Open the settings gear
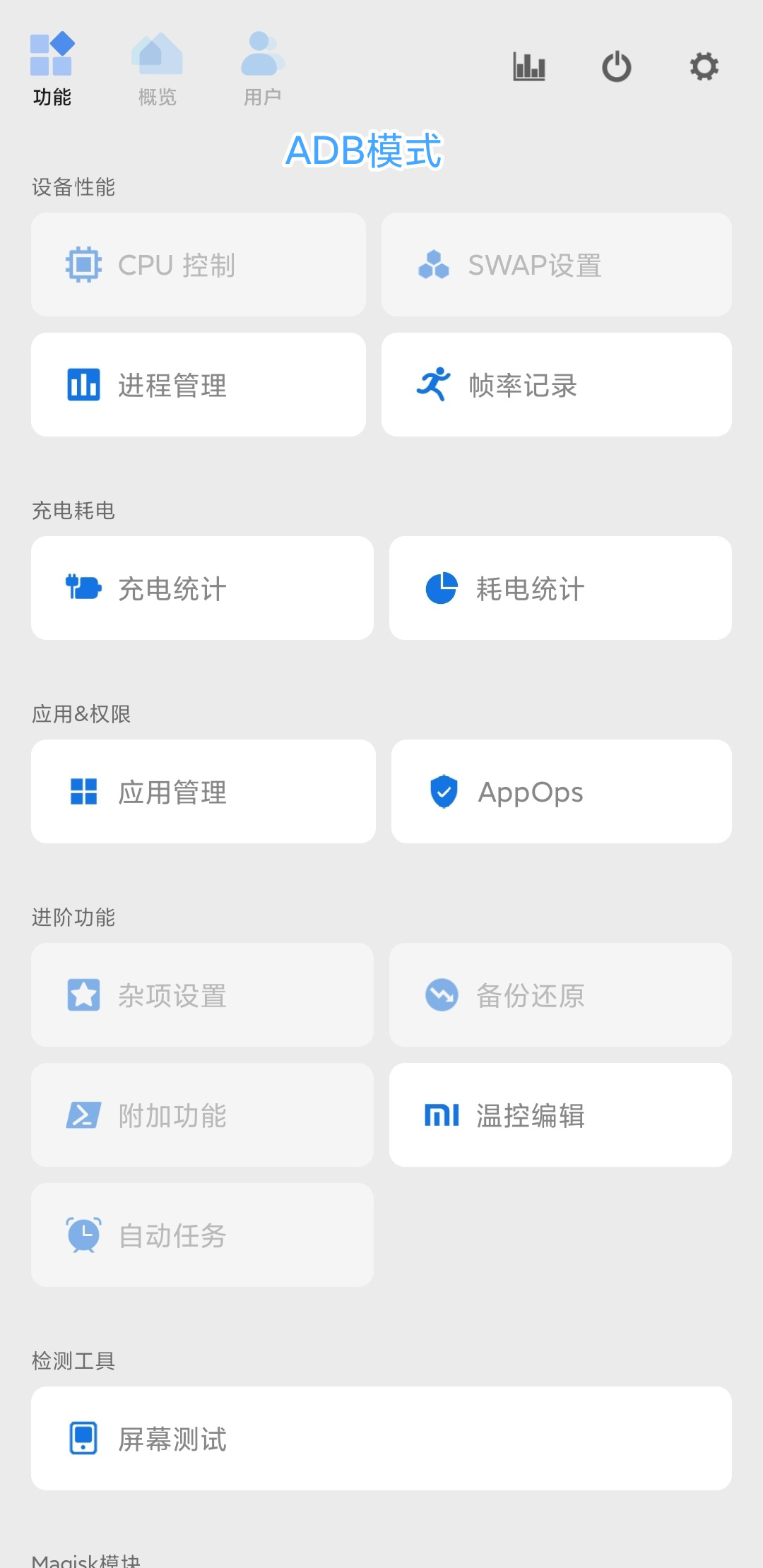The width and height of the screenshot is (763, 1568). point(703,67)
